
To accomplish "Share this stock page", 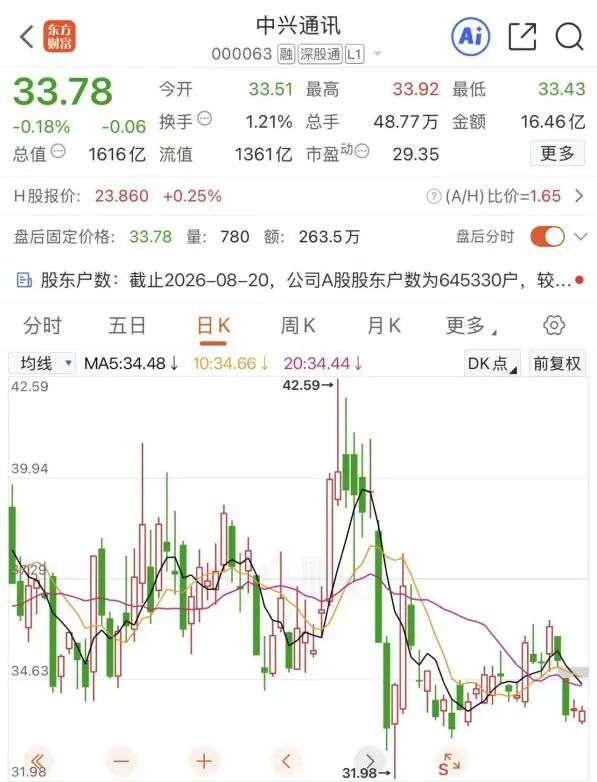I will click(x=522, y=36).
